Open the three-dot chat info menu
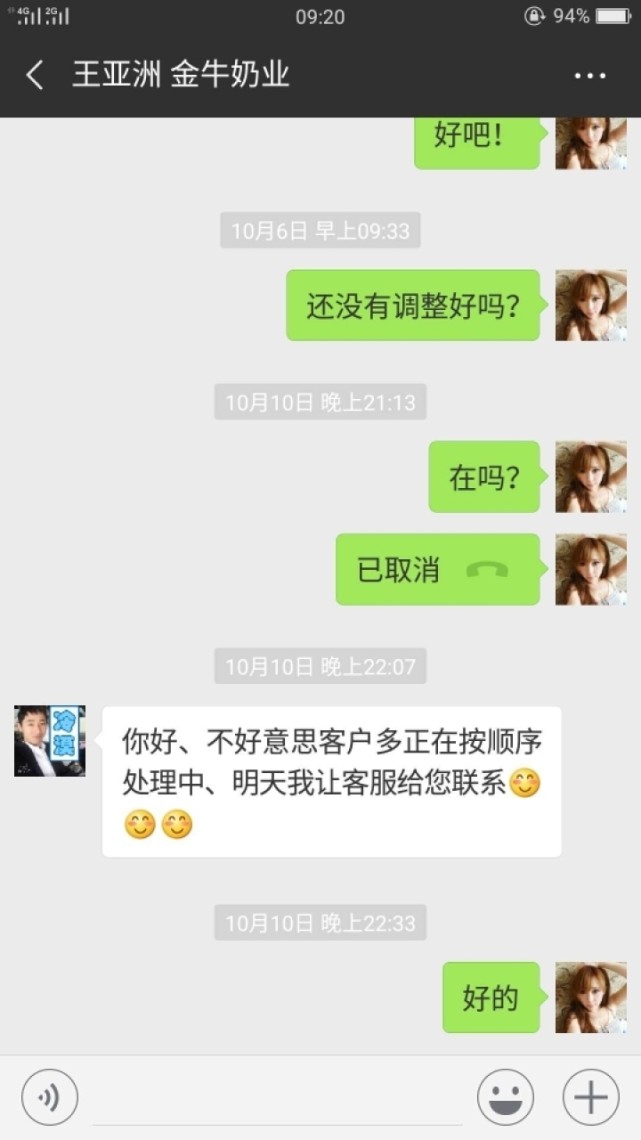 tap(589, 76)
